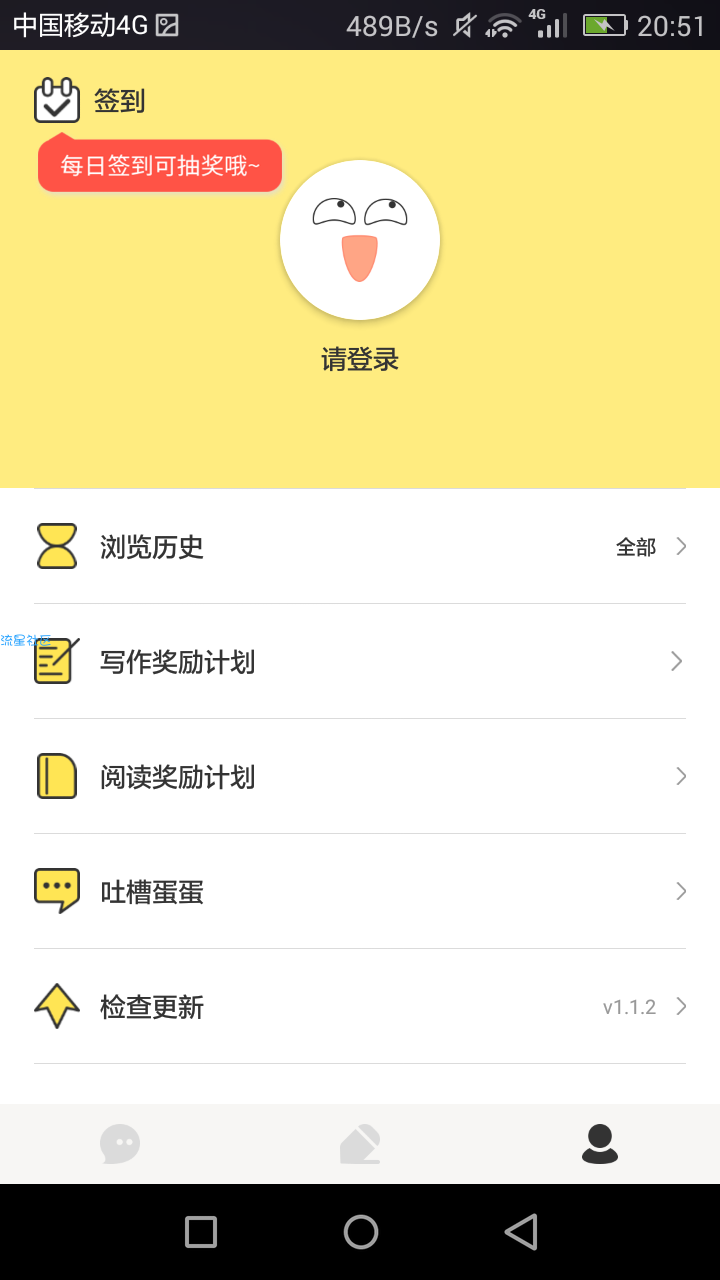Go back with the system back button
Screen dimensions: 720x1280
click(x=521, y=1232)
